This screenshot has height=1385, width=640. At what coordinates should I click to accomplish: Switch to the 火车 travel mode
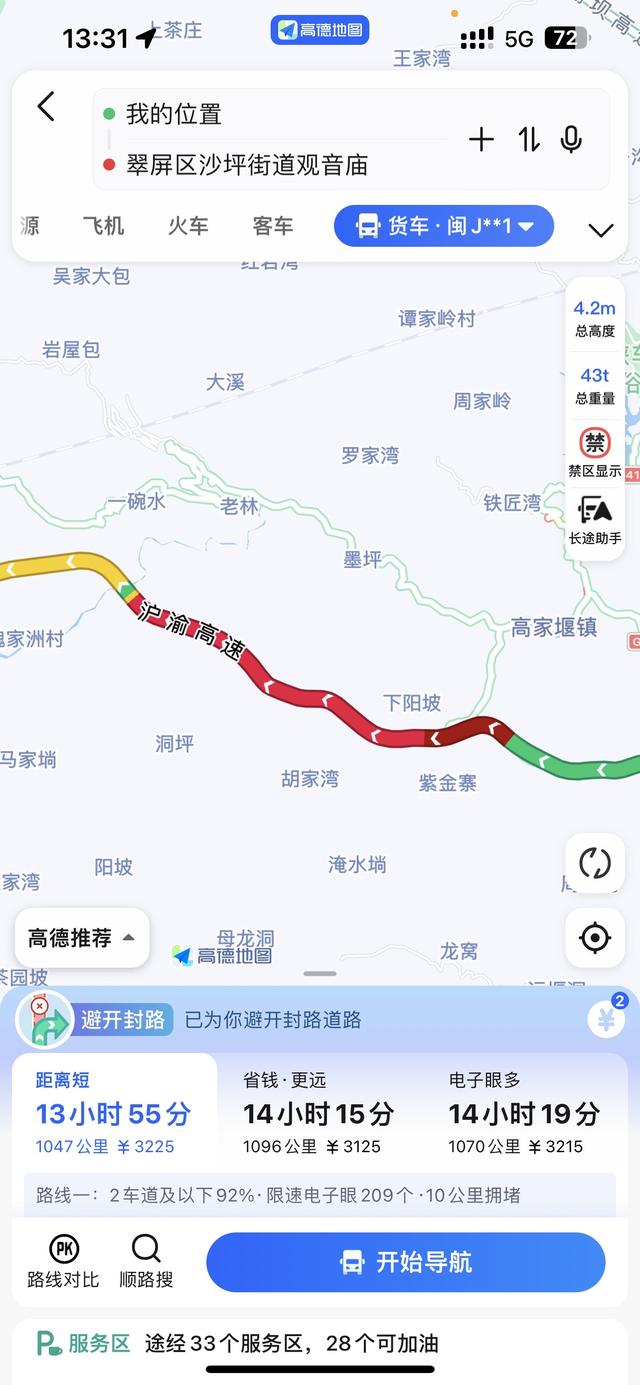point(188,226)
